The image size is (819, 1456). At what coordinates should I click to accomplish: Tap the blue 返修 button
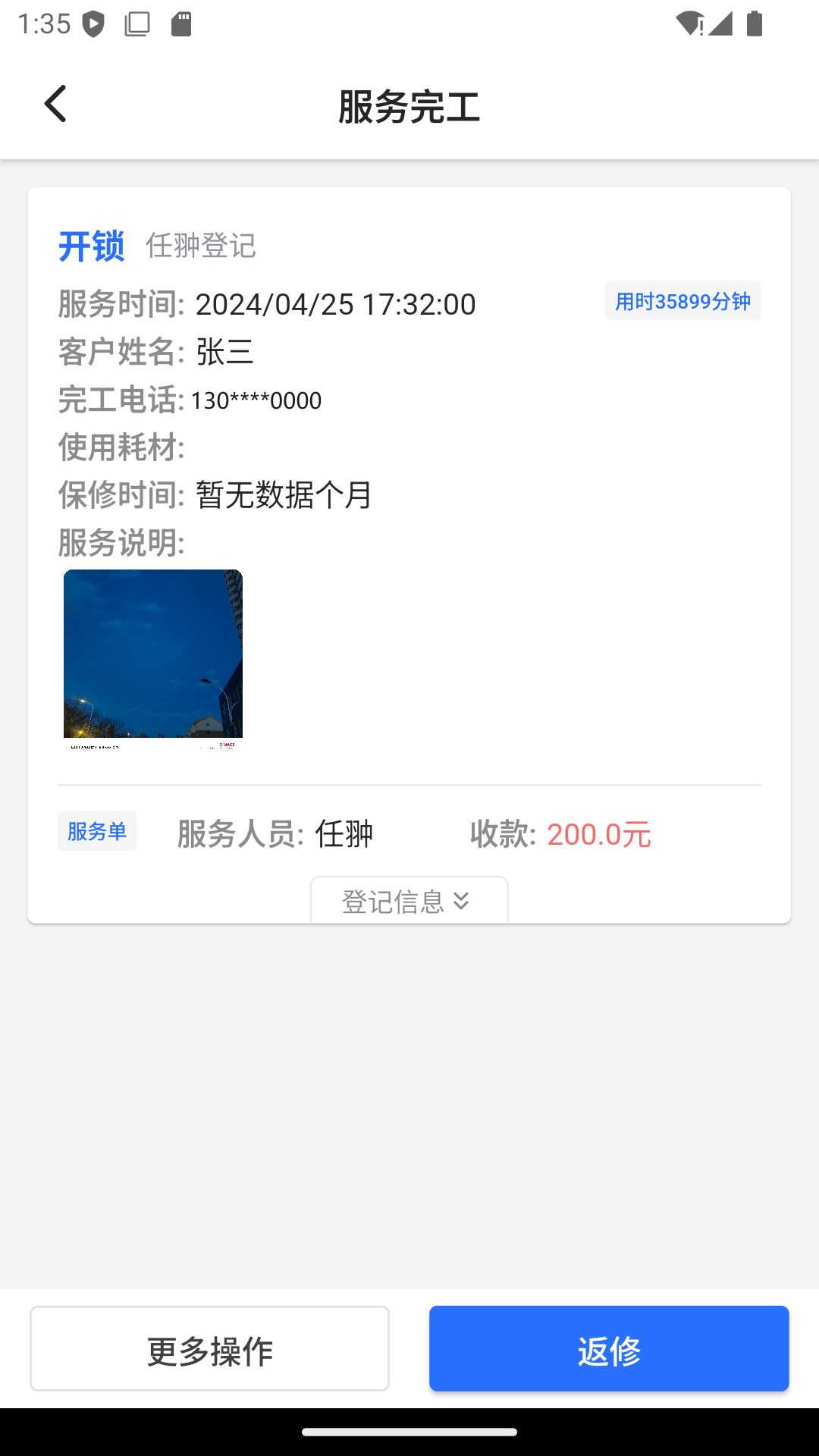[609, 1348]
